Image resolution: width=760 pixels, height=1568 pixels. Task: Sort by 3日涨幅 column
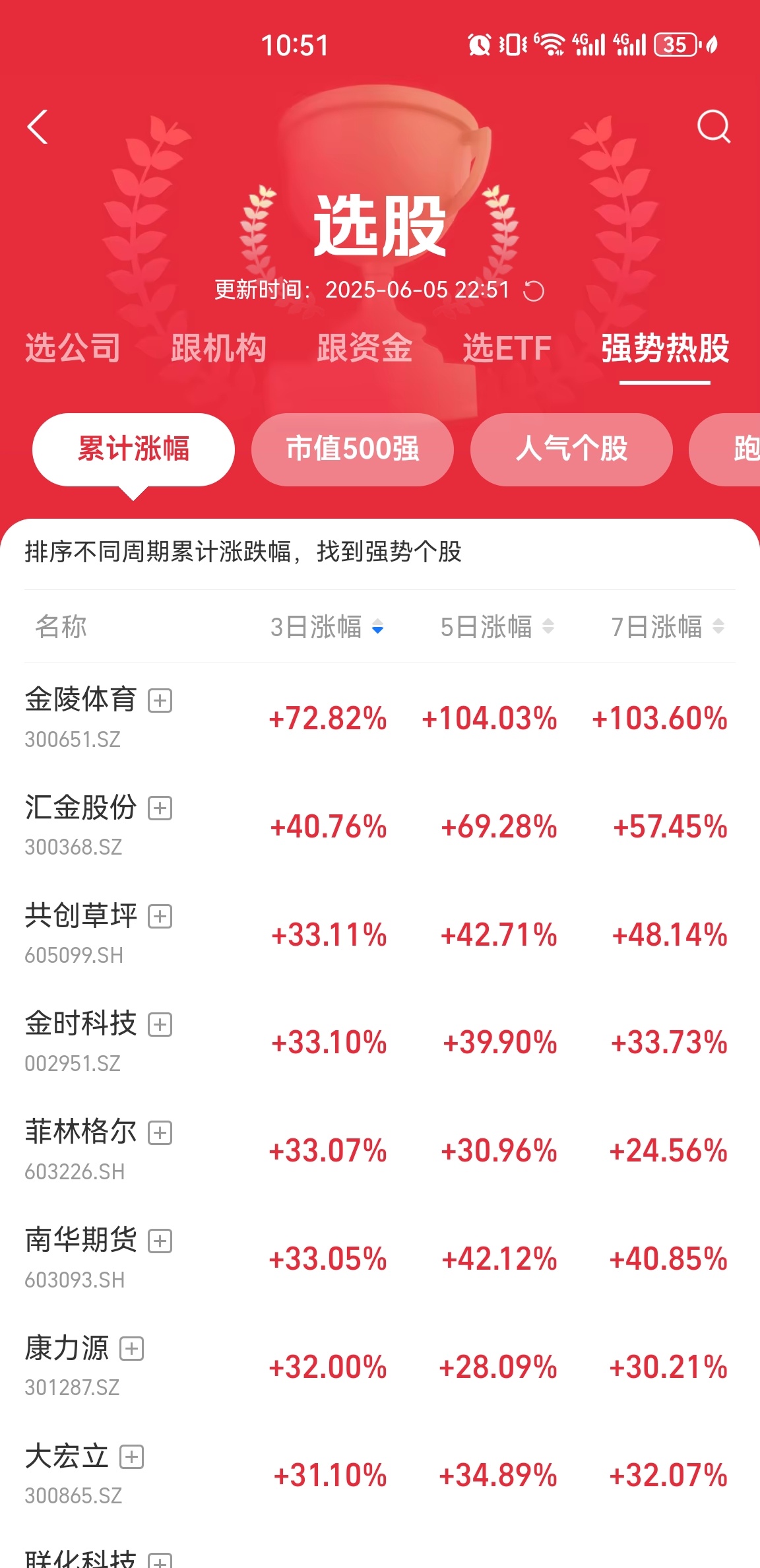click(327, 626)
